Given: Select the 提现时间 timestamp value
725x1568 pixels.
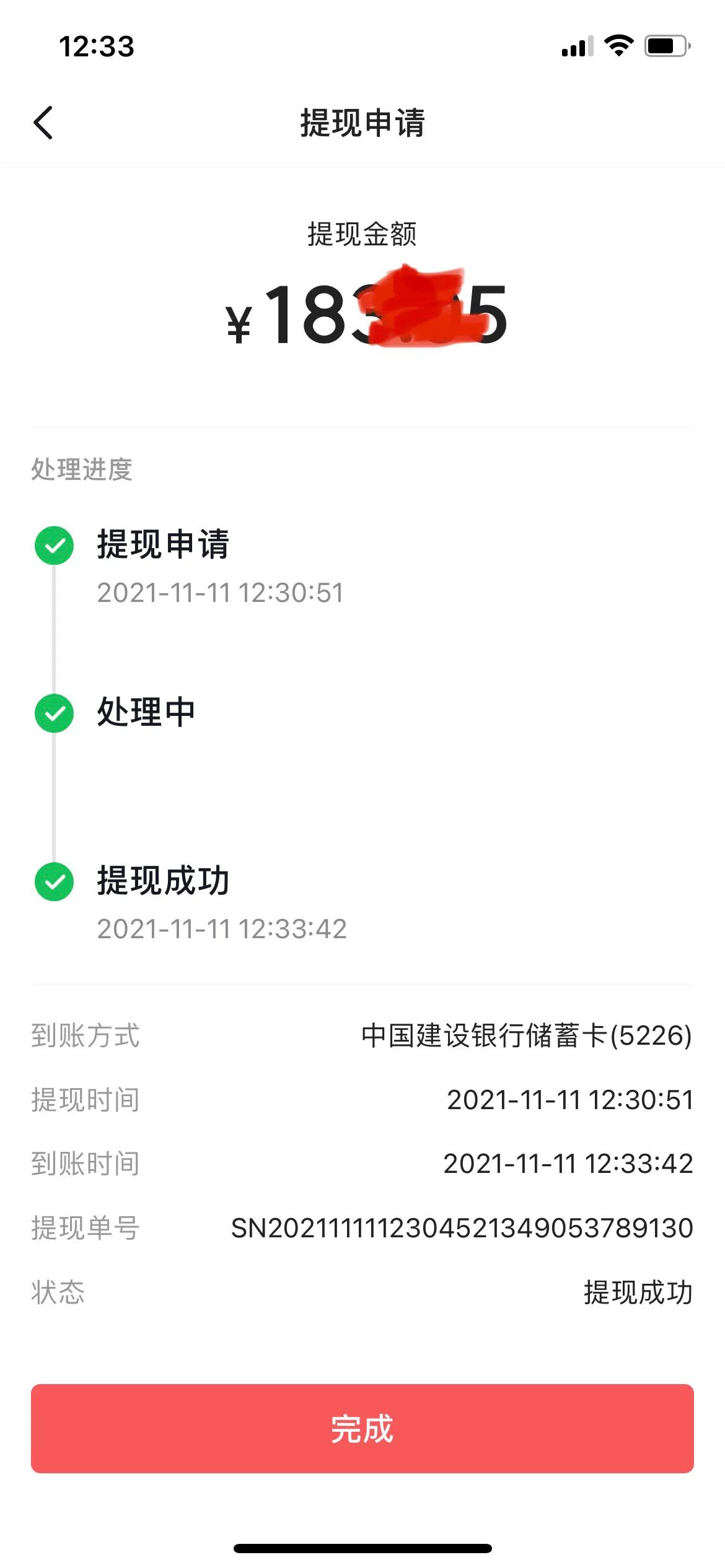Looking at the screenshot, I should pyautogui.click(x=570, y=1101).
